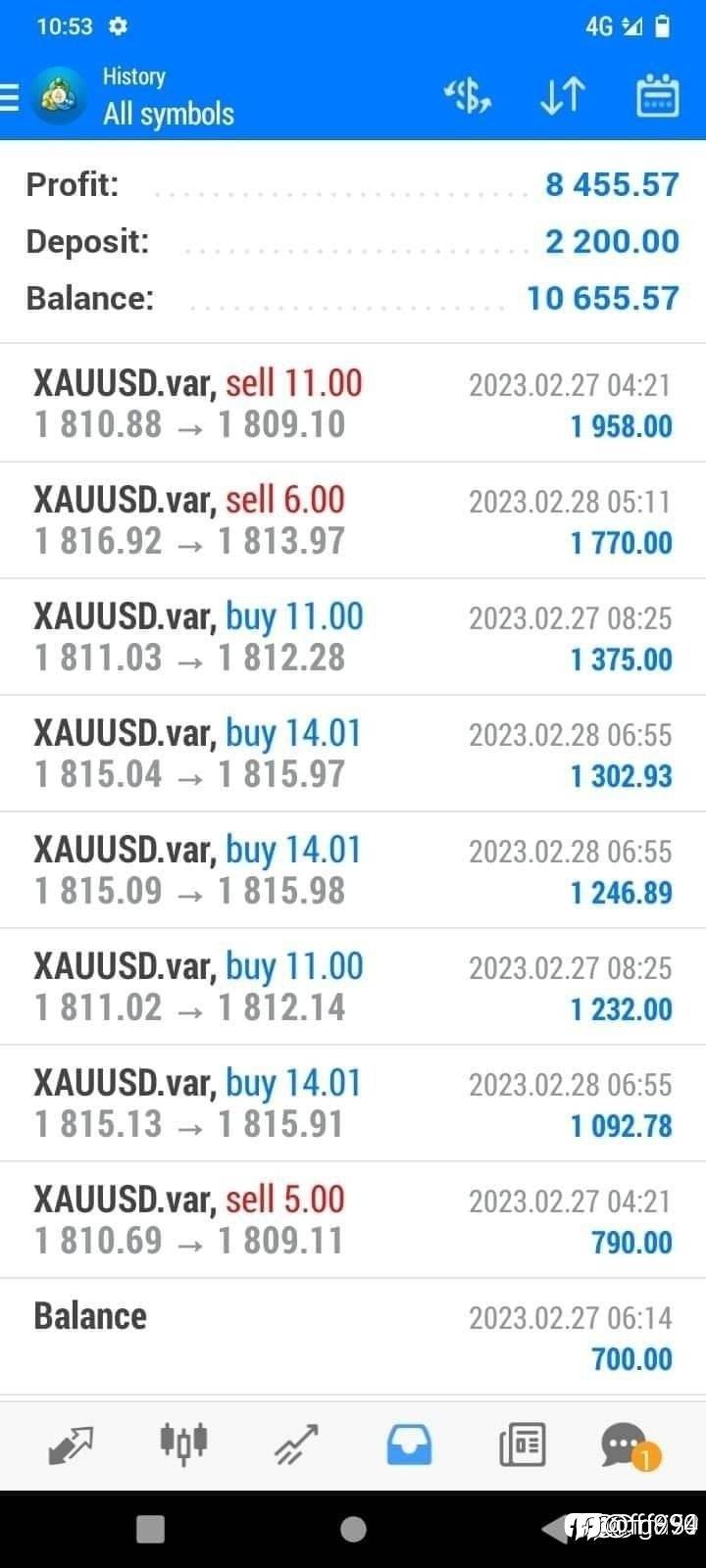Select the History tray tab

(409, 1445)
